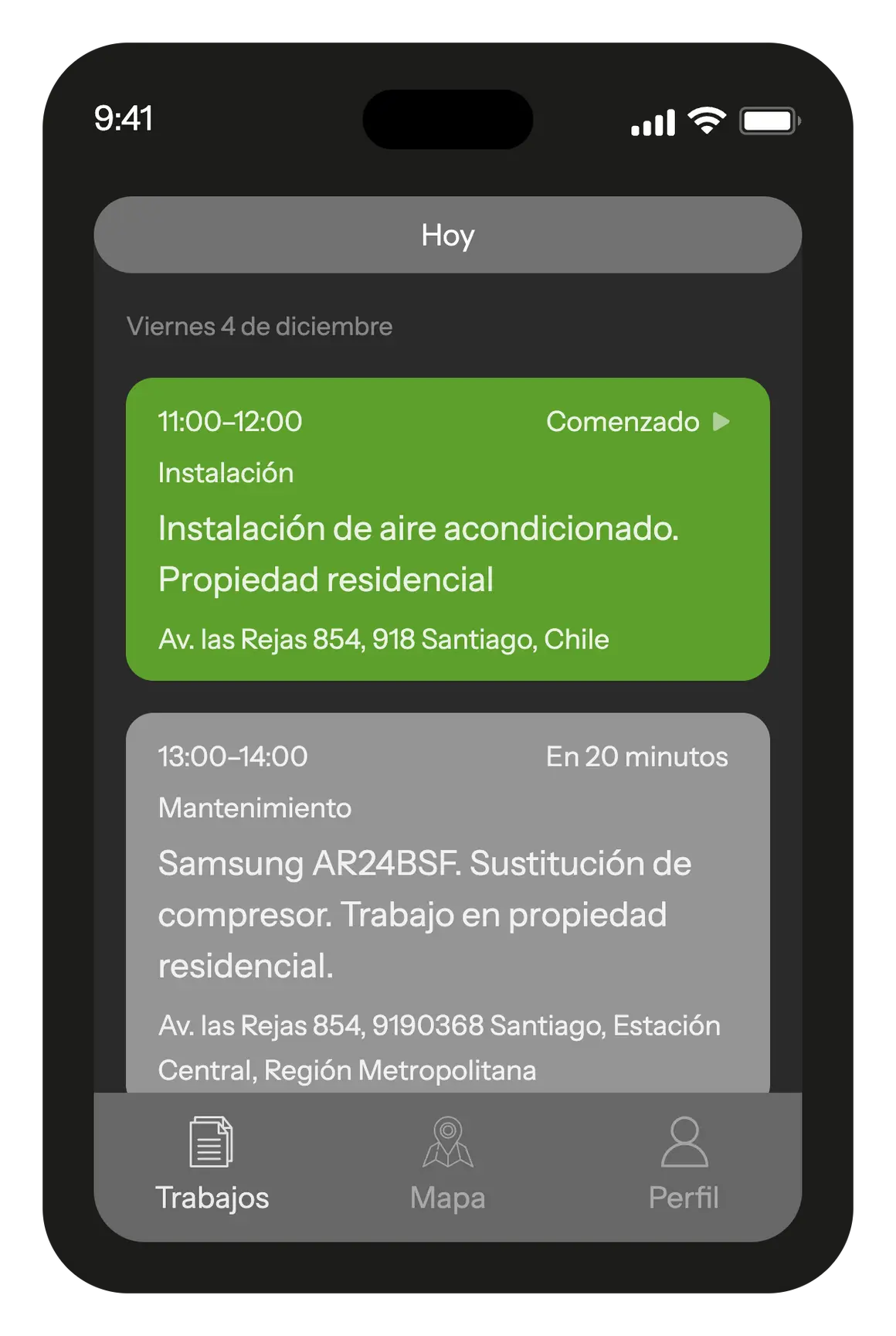Switch to the Trabajos tab

coord(212,1164)
